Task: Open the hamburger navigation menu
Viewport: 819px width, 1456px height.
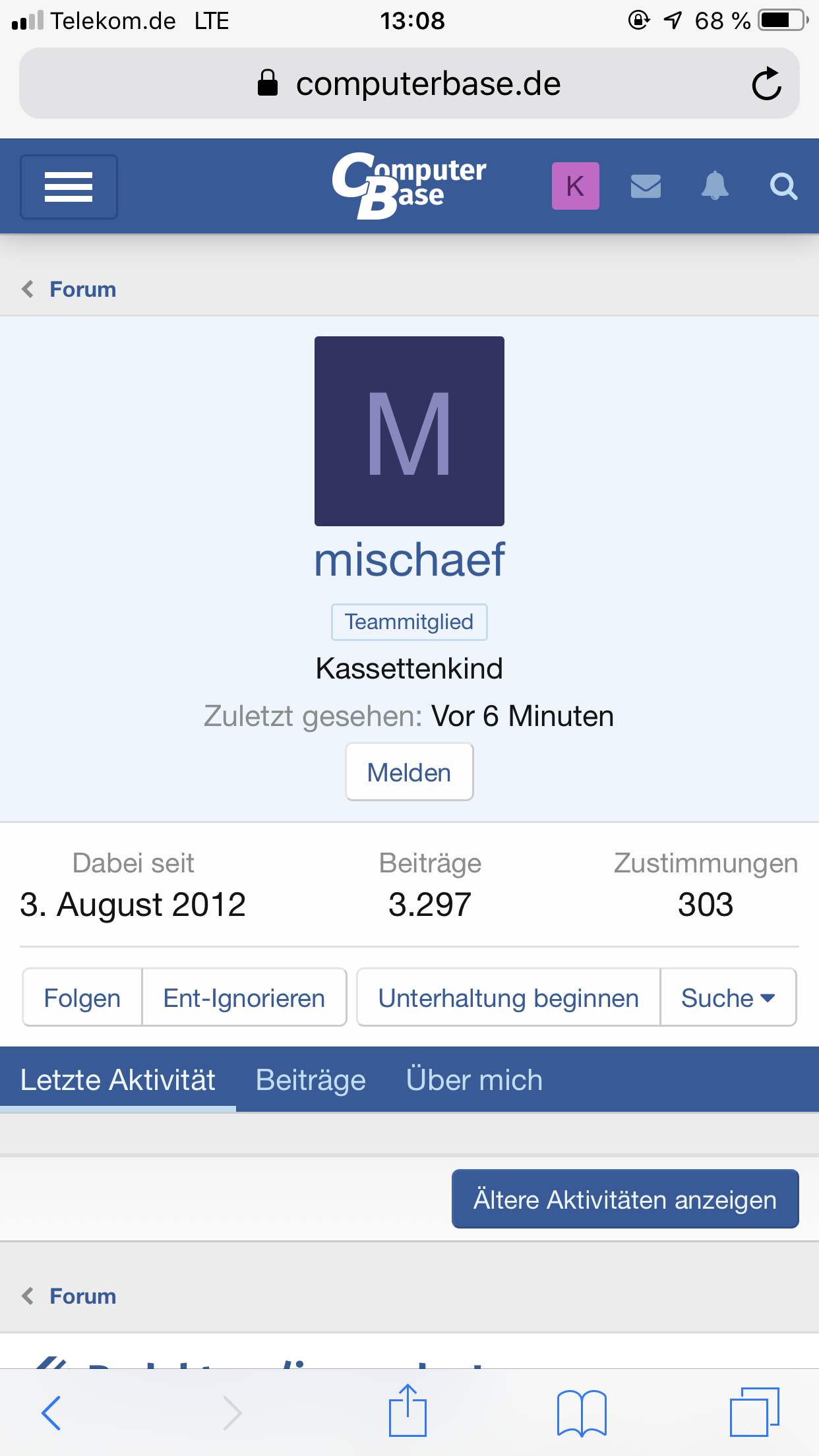Action: point(69,187)
